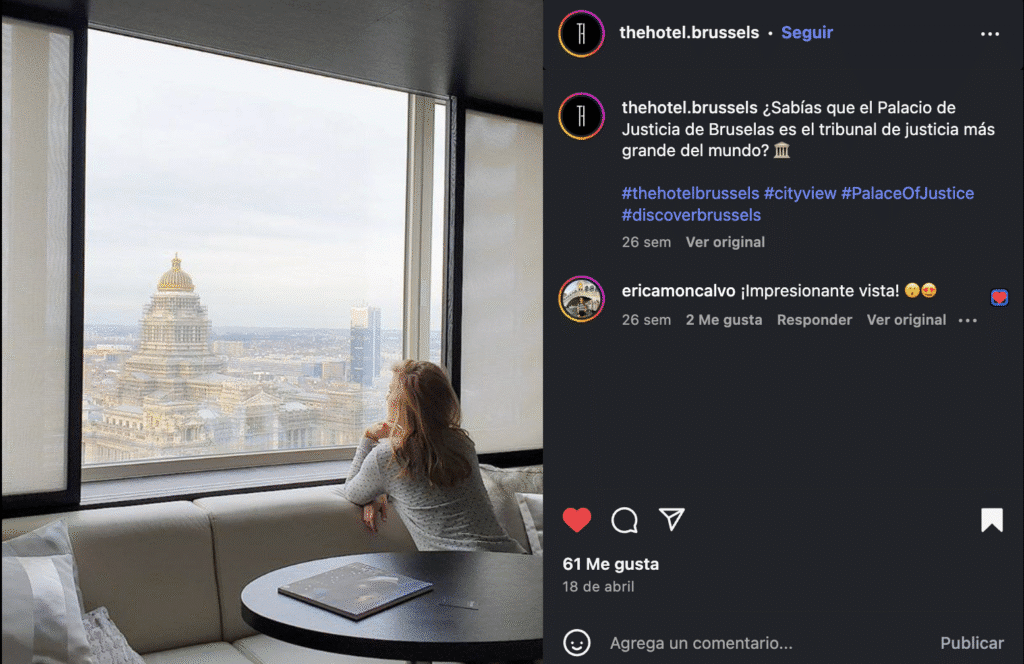Open the #PalaceOfJustice hashtag
The width and height of the screenshot is (1024, 664).
coord(906,193)
